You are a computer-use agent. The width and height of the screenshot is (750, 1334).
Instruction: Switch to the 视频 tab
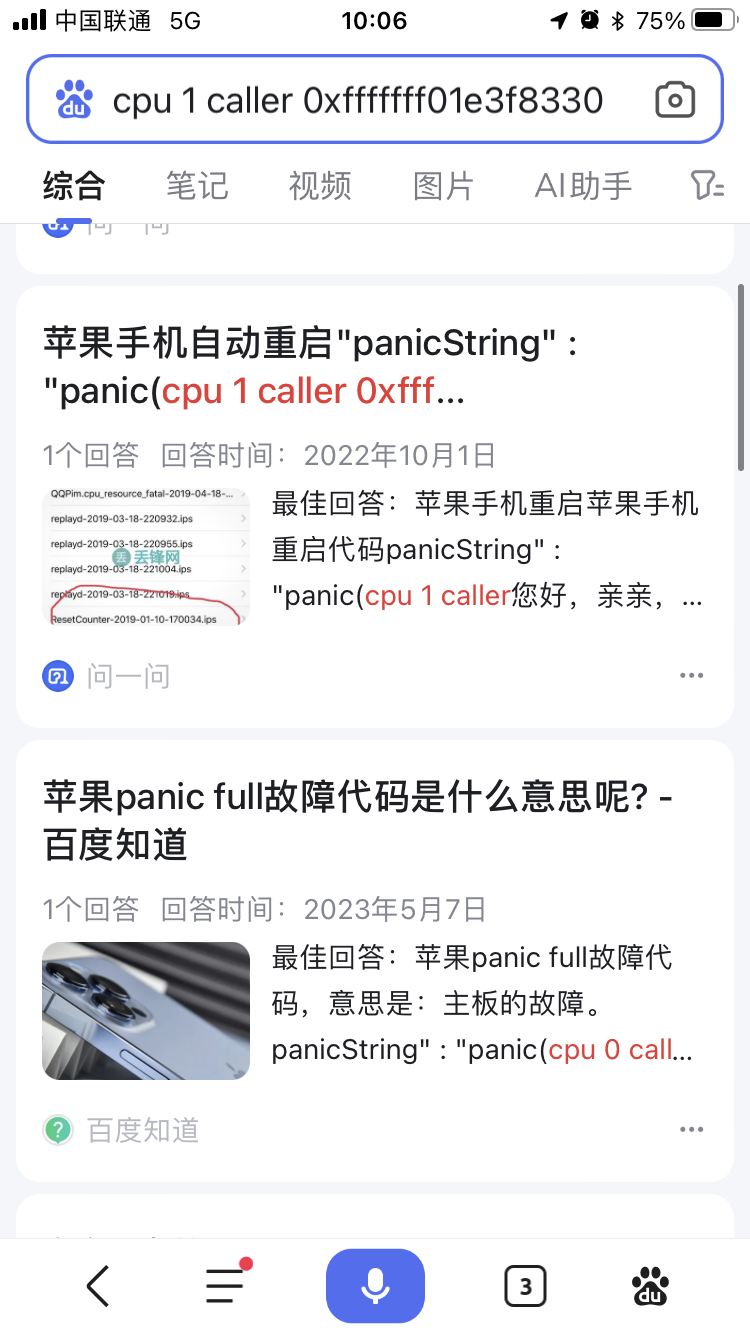point(319,186)
